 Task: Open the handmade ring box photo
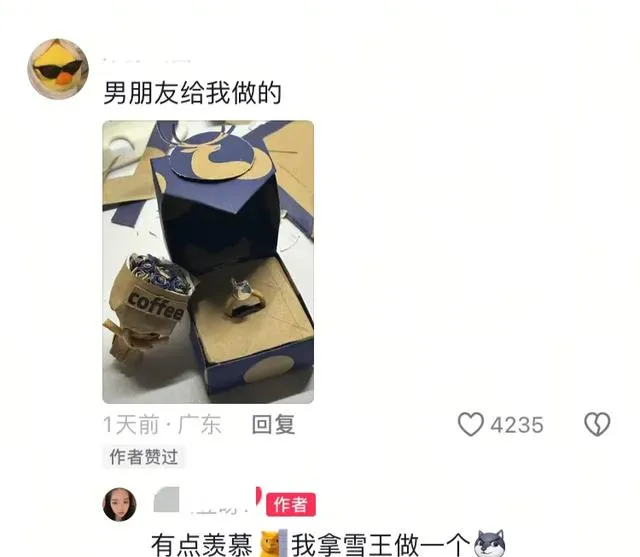coord(208,262)
